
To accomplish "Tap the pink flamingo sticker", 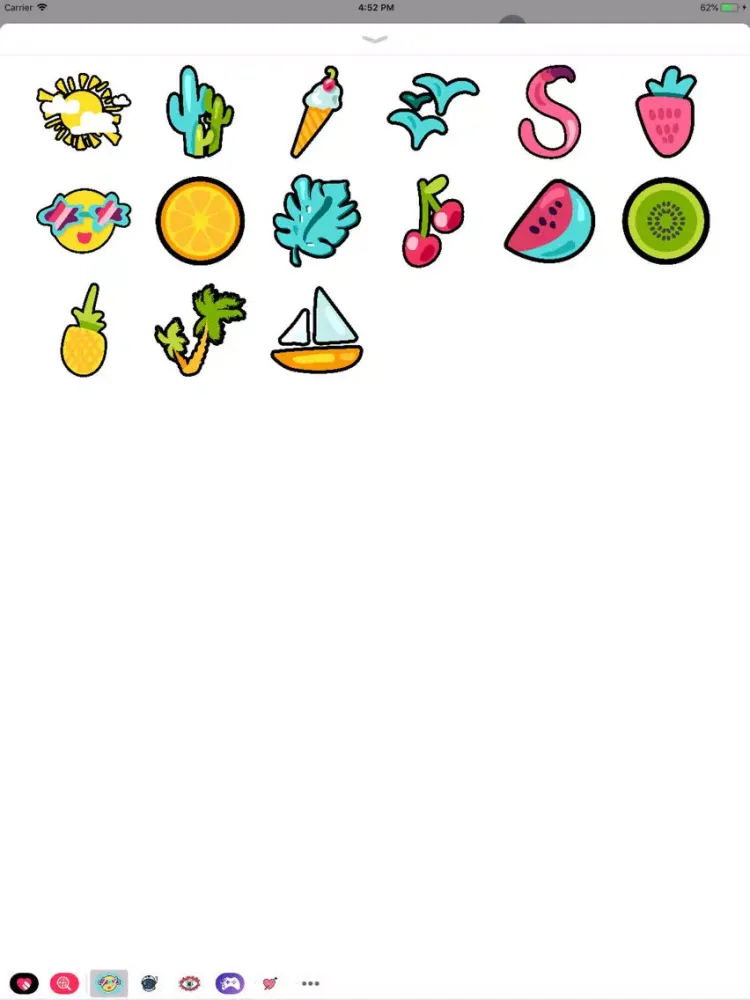I will (x=549, y=112).
